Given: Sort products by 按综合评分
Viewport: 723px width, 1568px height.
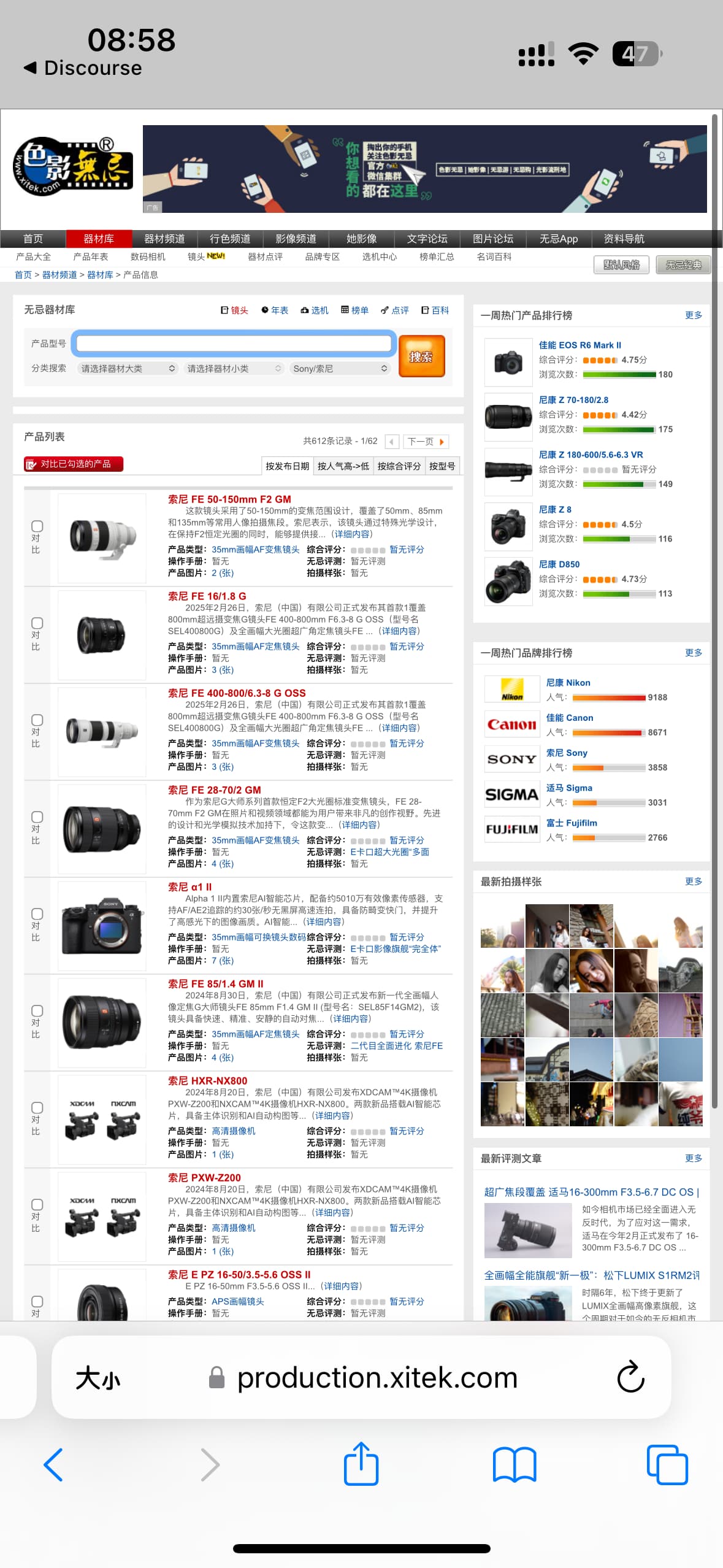Looking at the screenshot, I should 399,466.
